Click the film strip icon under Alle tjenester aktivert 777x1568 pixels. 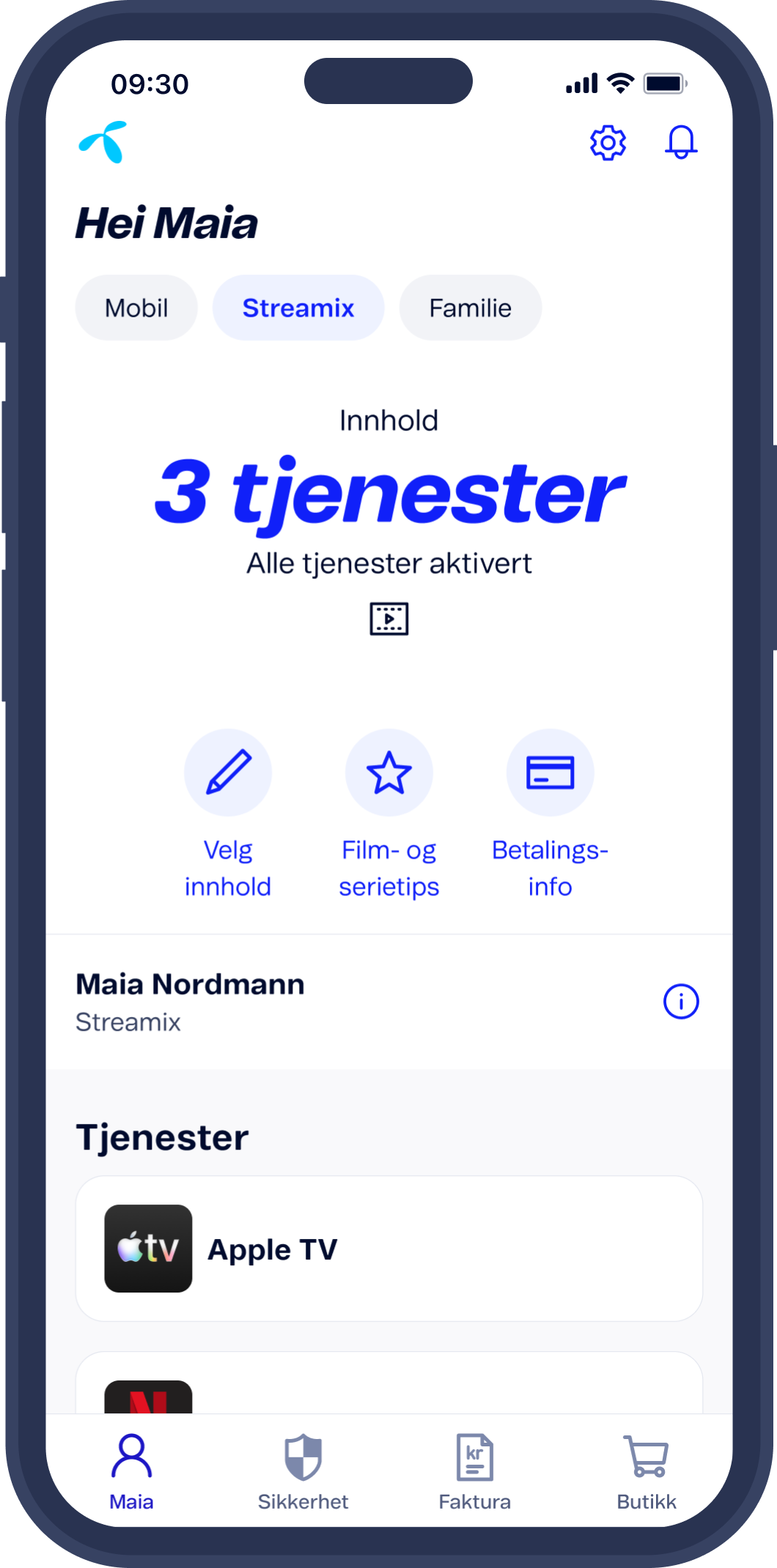[x=389, y=618]
